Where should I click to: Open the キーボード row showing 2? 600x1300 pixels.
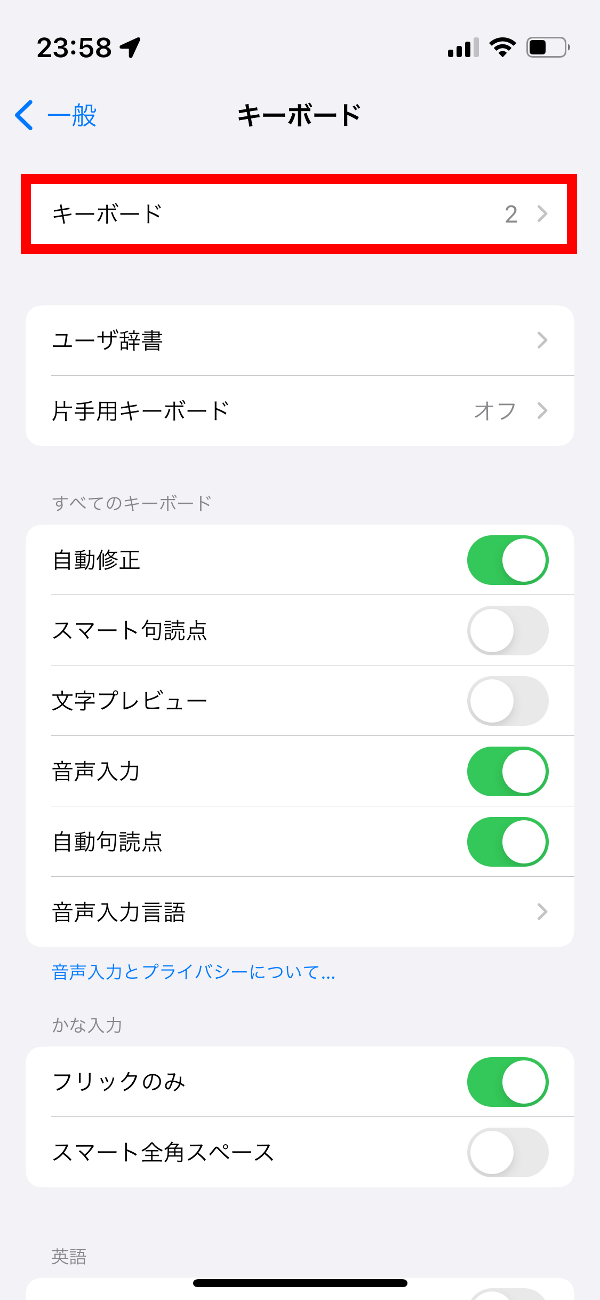300,214
